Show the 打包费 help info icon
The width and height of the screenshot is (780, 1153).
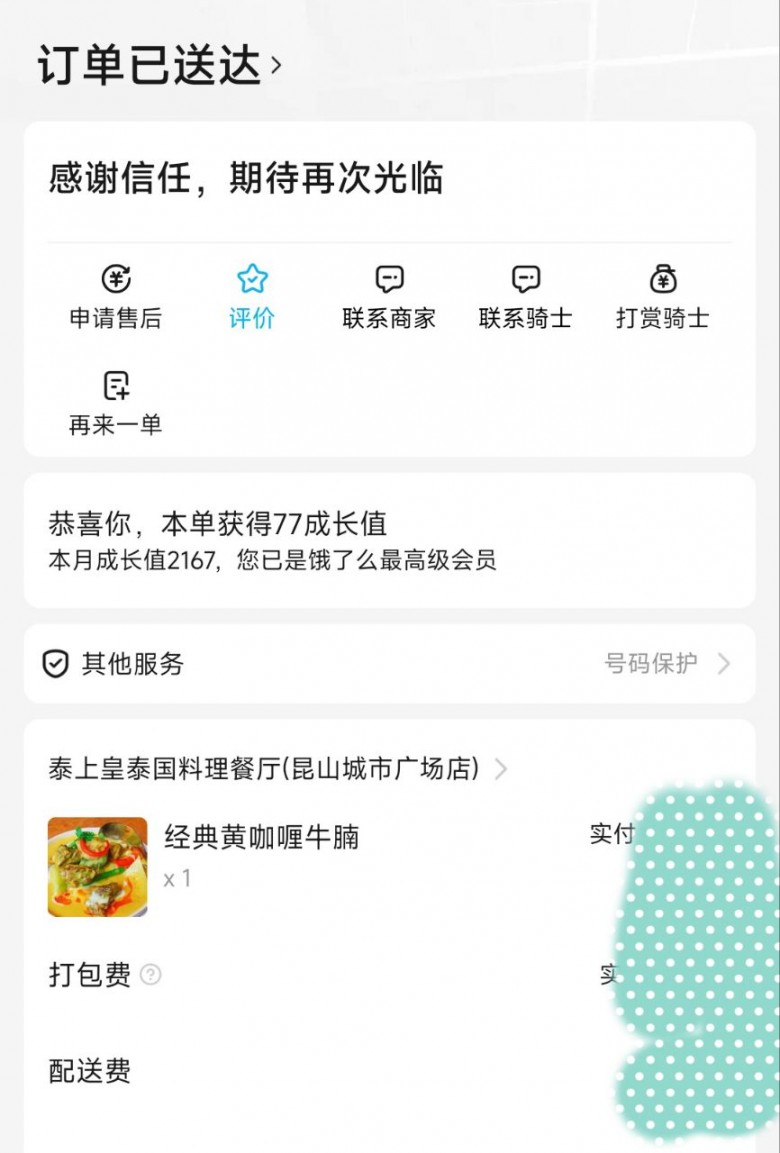coord(150,974)
